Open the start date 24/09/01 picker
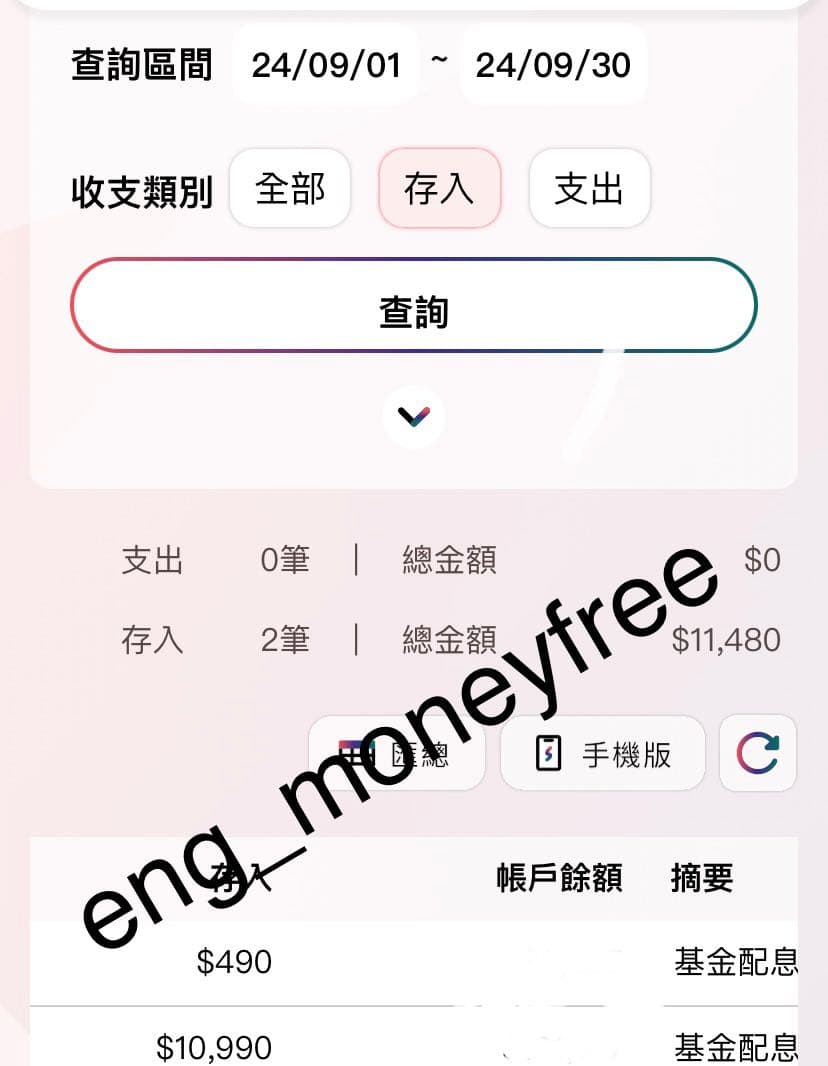828x1066 pixels. pyautogui.click(x=326, y=66)
